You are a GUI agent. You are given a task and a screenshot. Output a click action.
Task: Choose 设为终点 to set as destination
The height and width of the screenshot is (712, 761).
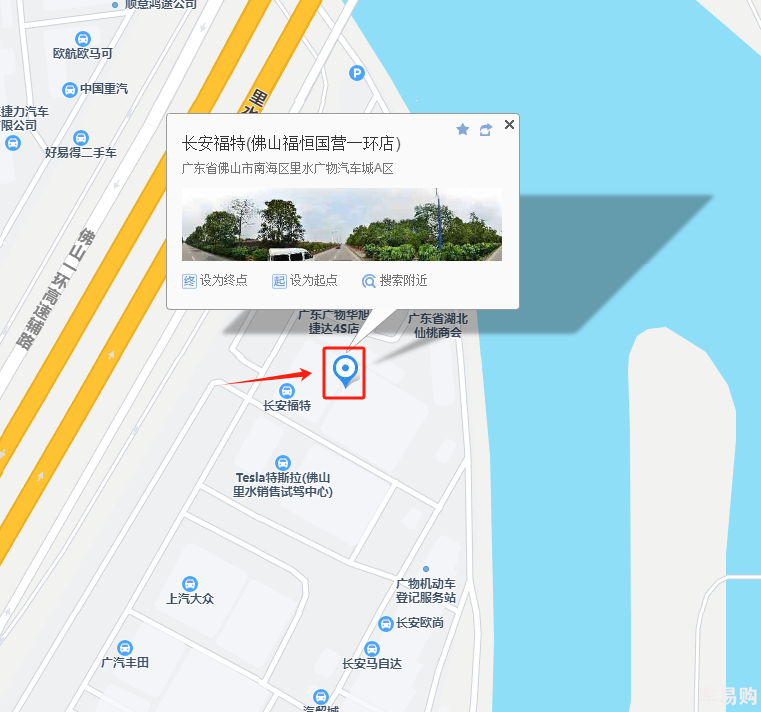tap(214, 281)
